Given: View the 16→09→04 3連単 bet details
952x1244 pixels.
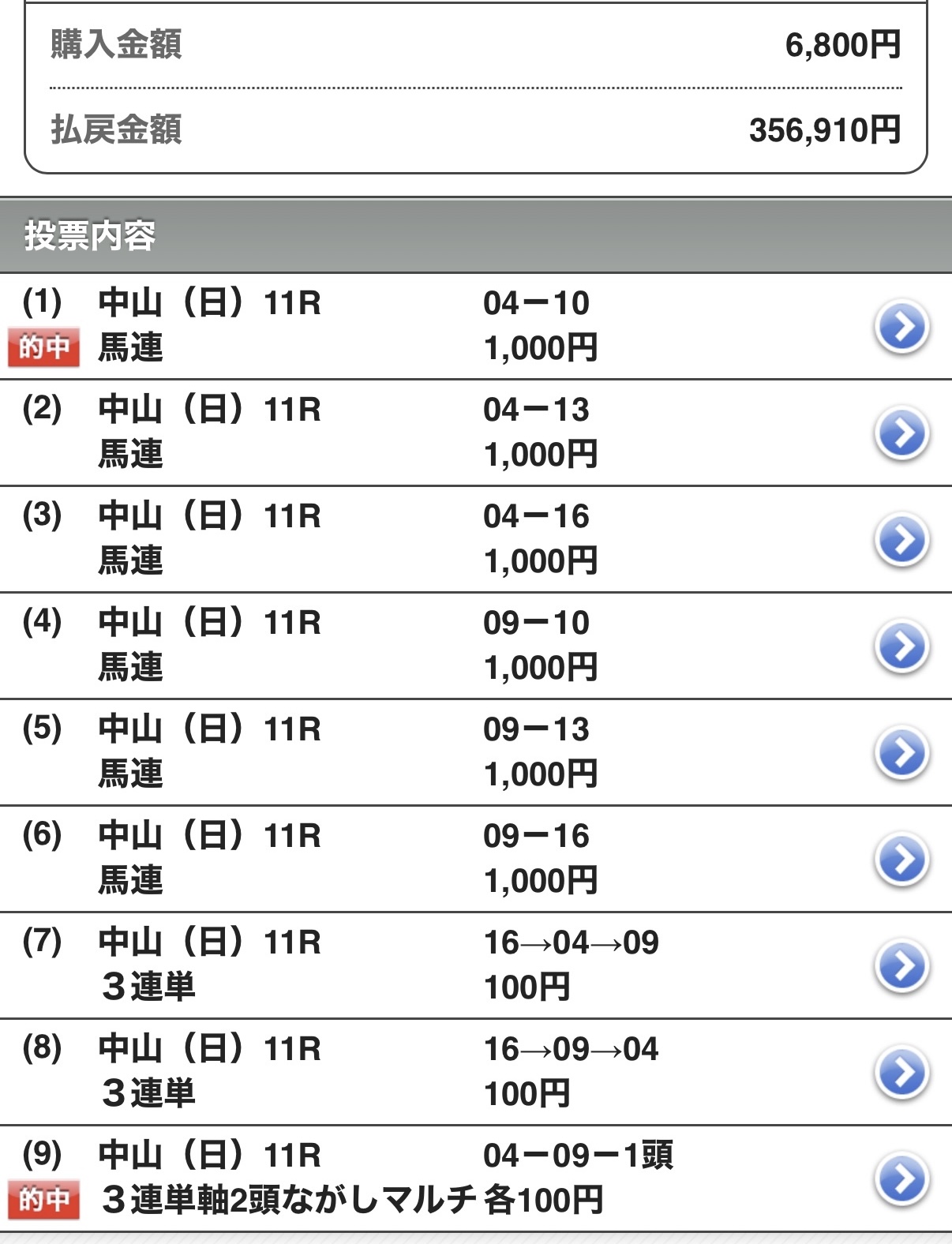Looking at the screenshot, I should [x=901, y=1073].
